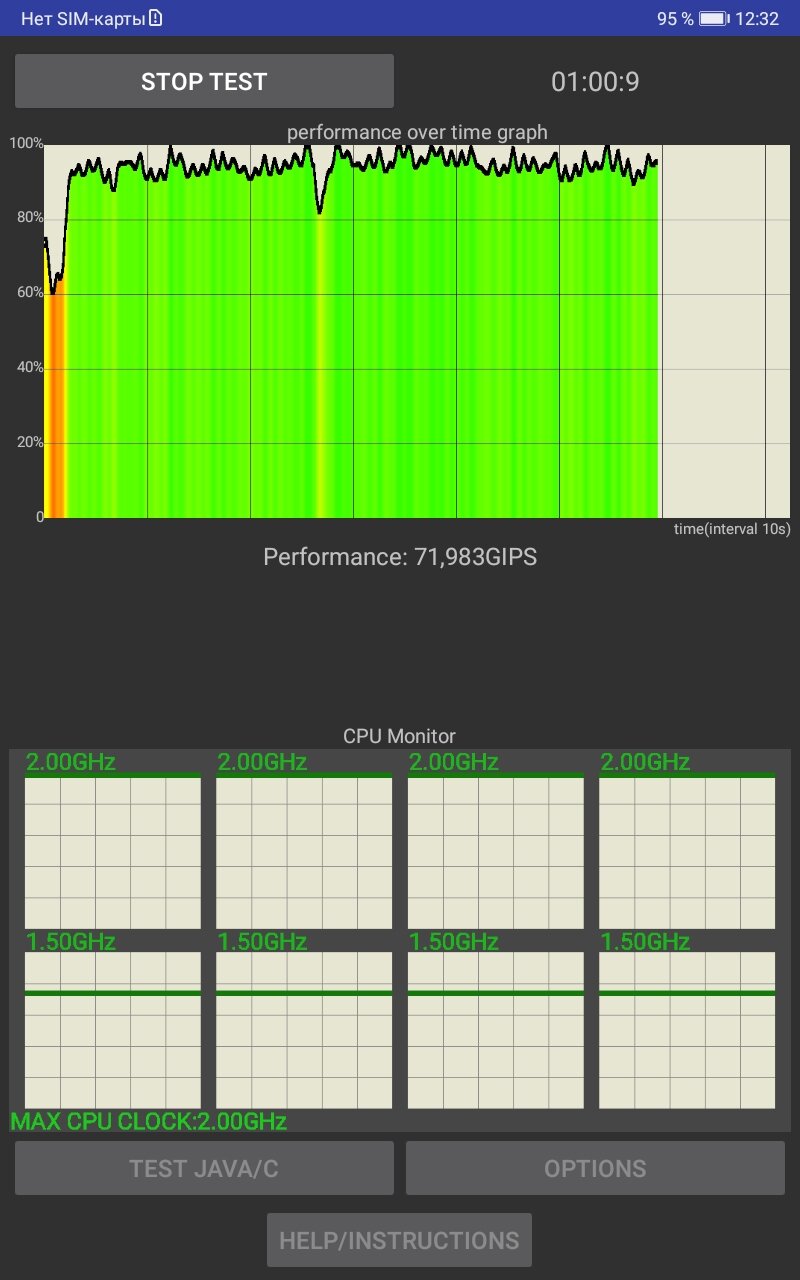Tap the STOP TEST button
Viewport: 800px width, 1280px height.
(x=204, y=81)
